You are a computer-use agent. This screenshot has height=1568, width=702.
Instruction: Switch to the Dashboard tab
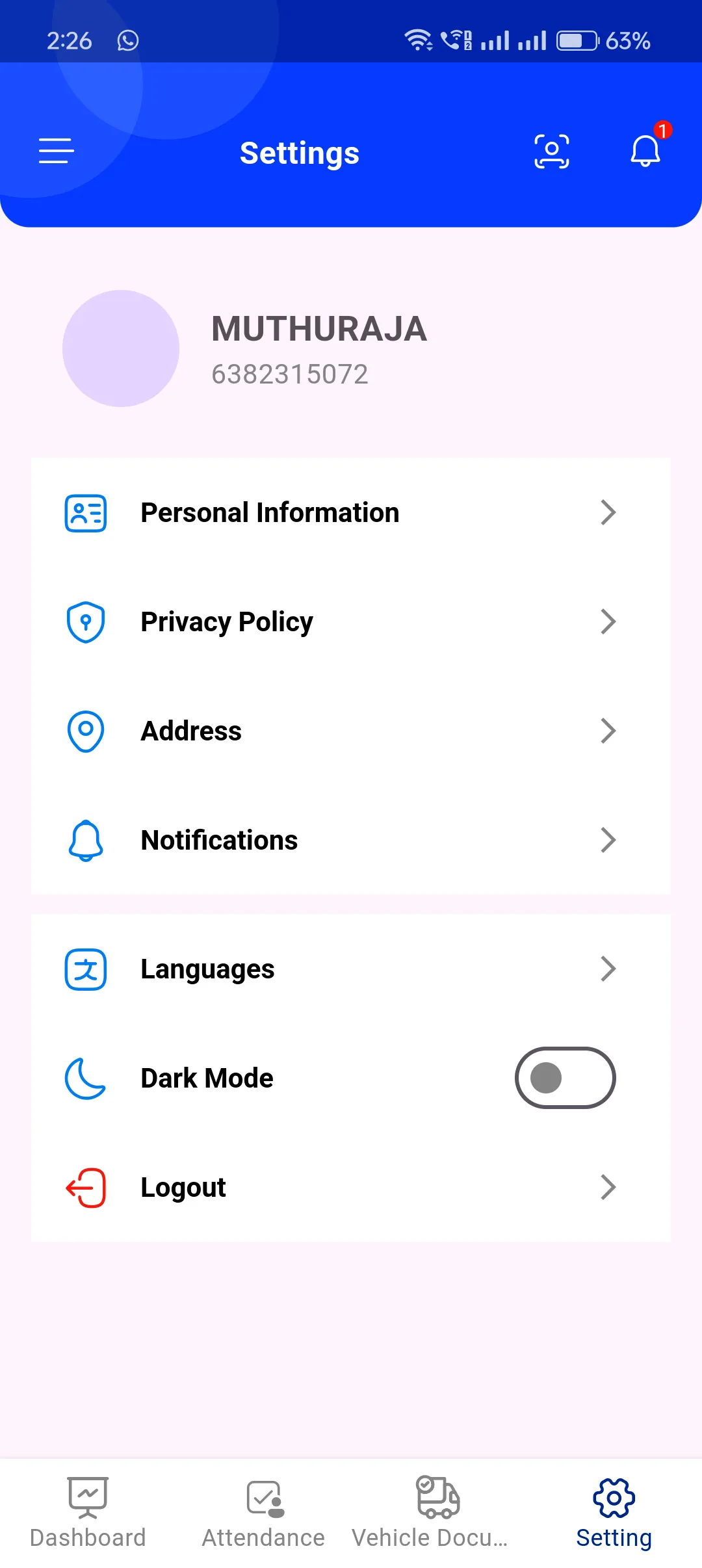88,1508
